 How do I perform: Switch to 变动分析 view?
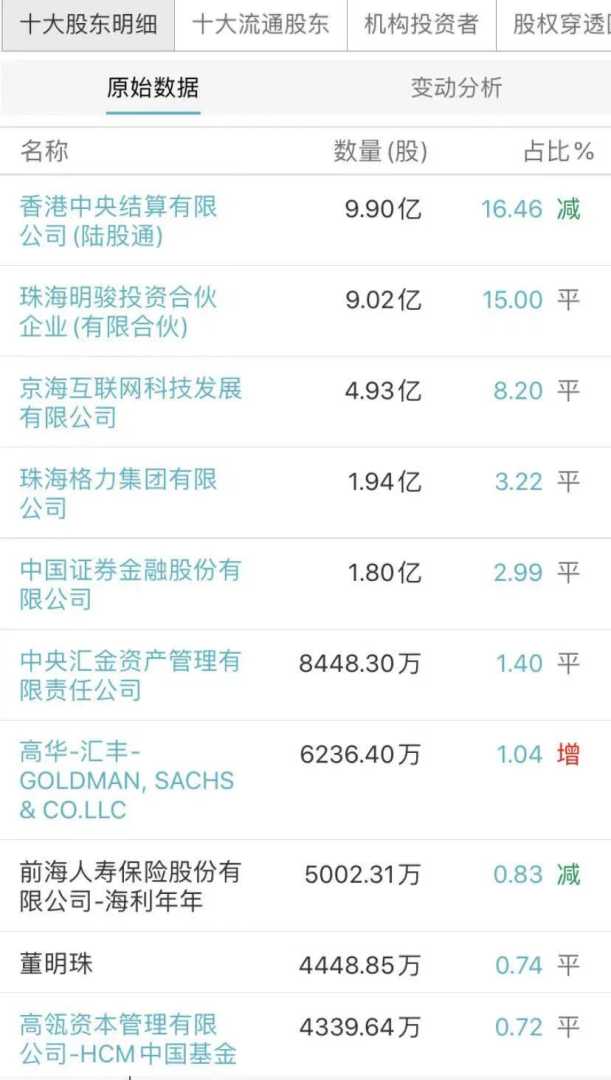tap(456, 88)
